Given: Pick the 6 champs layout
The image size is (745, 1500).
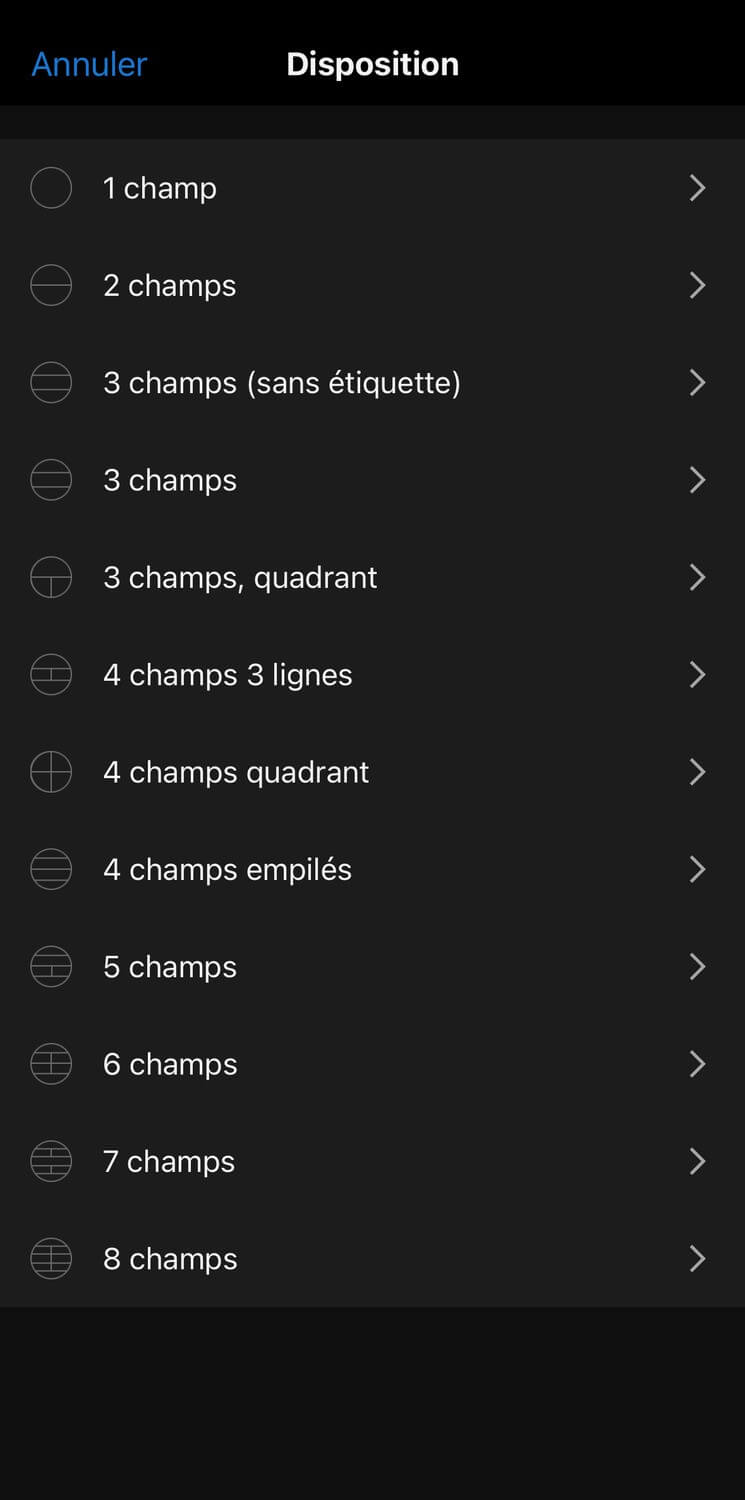Looking at the screenshot, I should pos(372,1064).
